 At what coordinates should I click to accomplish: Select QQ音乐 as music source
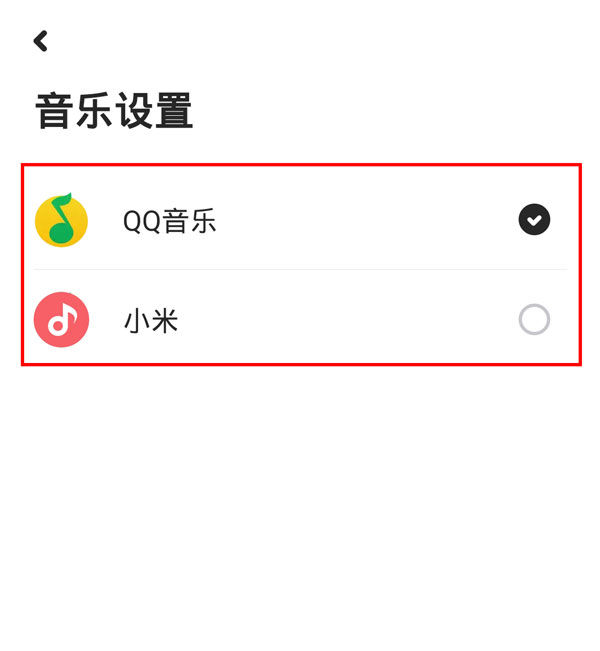click(x=534, y=219)
